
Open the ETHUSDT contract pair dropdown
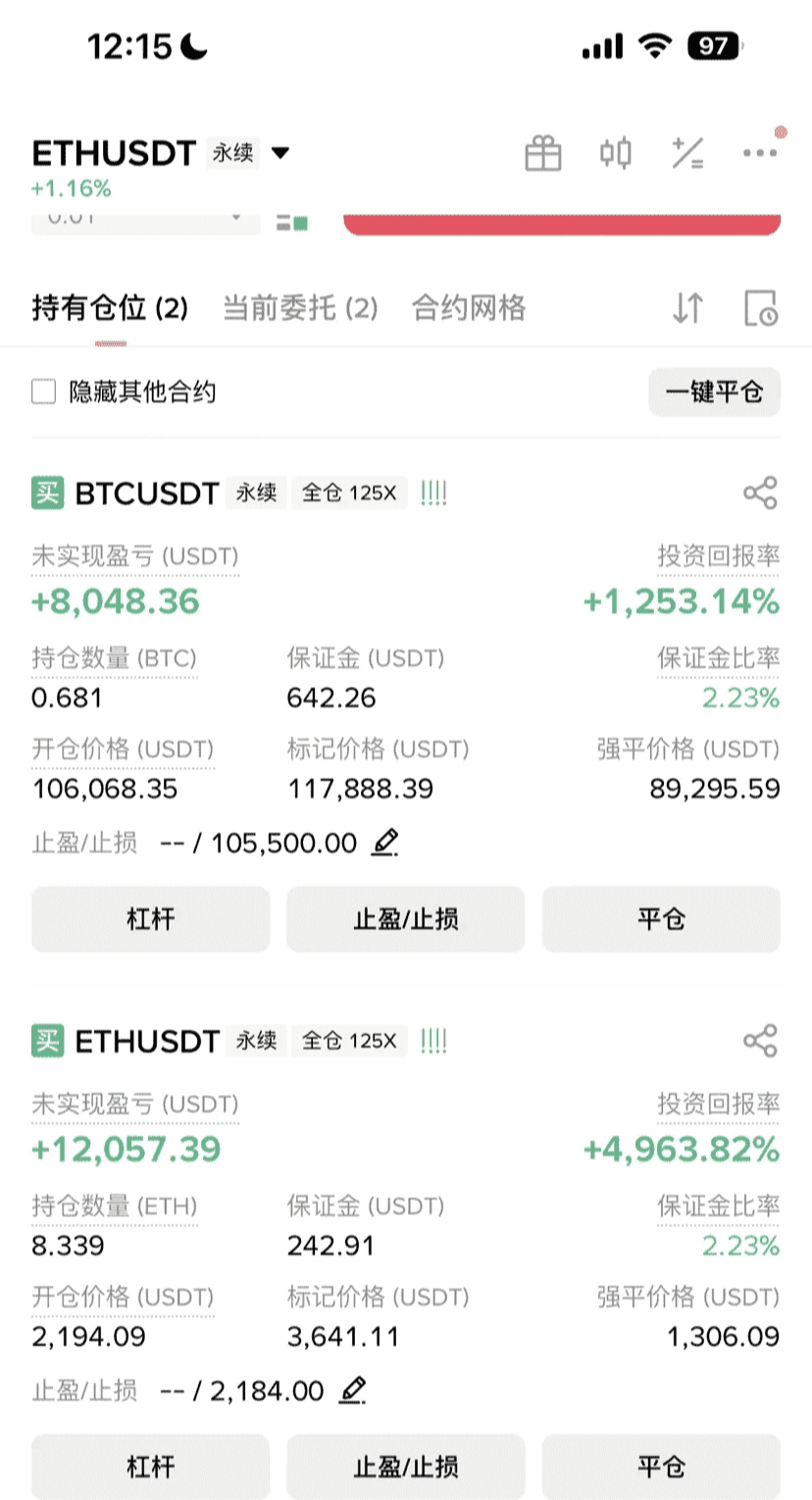(280, 153)
